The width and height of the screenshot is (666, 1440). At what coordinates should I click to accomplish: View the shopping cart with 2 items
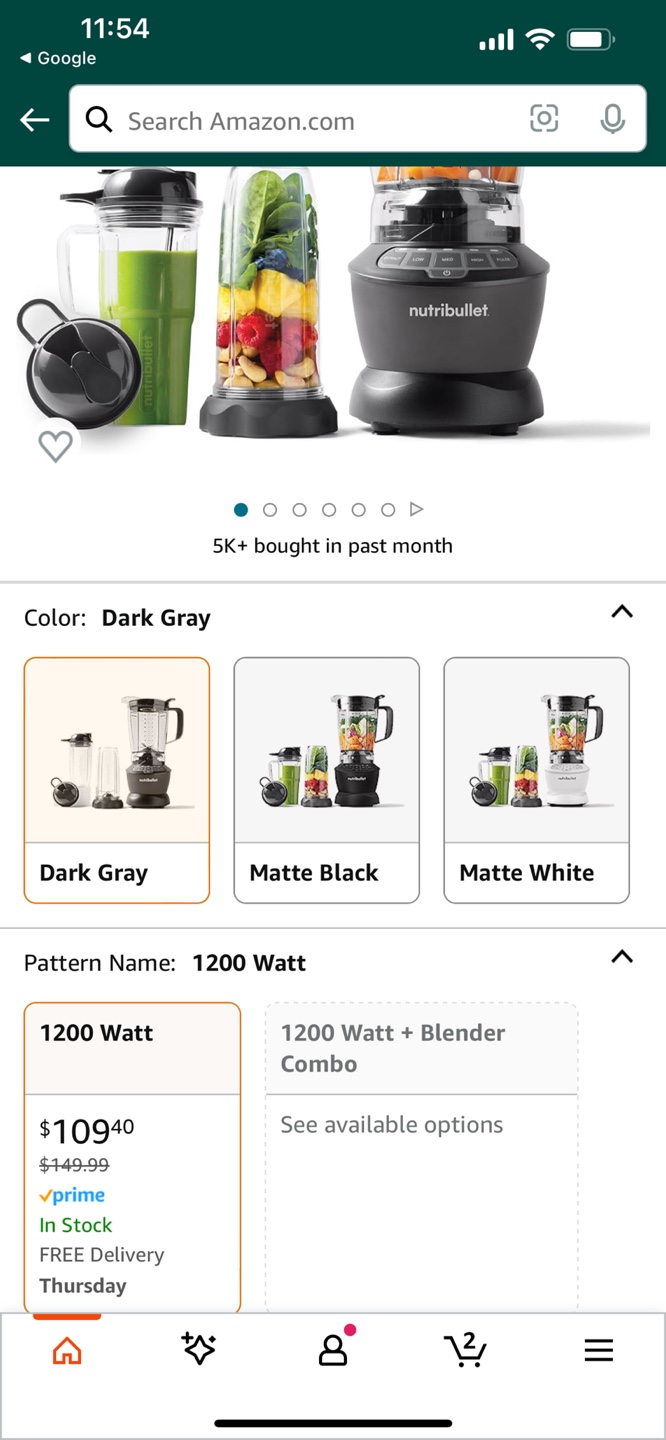coord(465,1350)
